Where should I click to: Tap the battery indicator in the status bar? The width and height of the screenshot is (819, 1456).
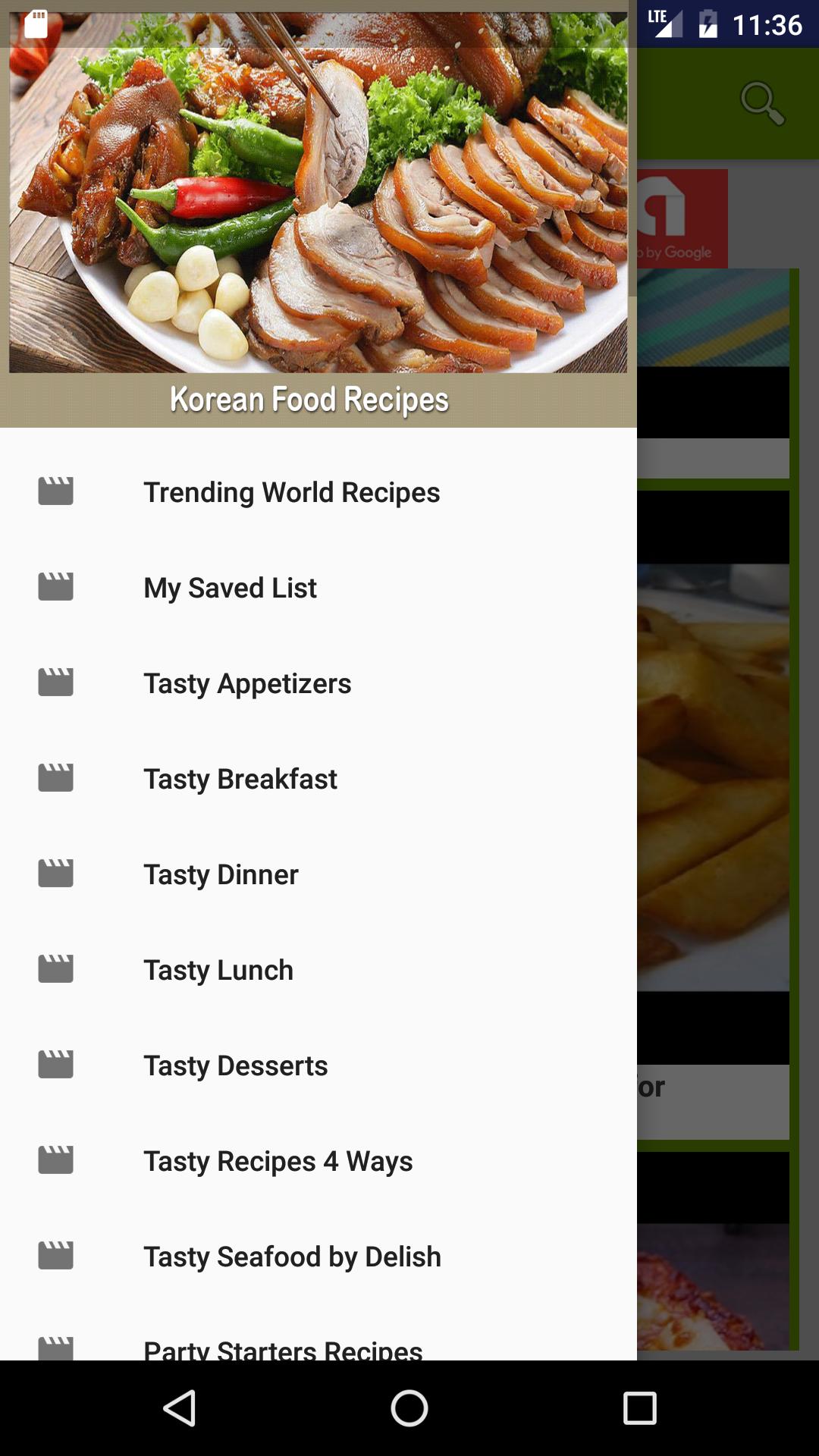tap(708, 24)
